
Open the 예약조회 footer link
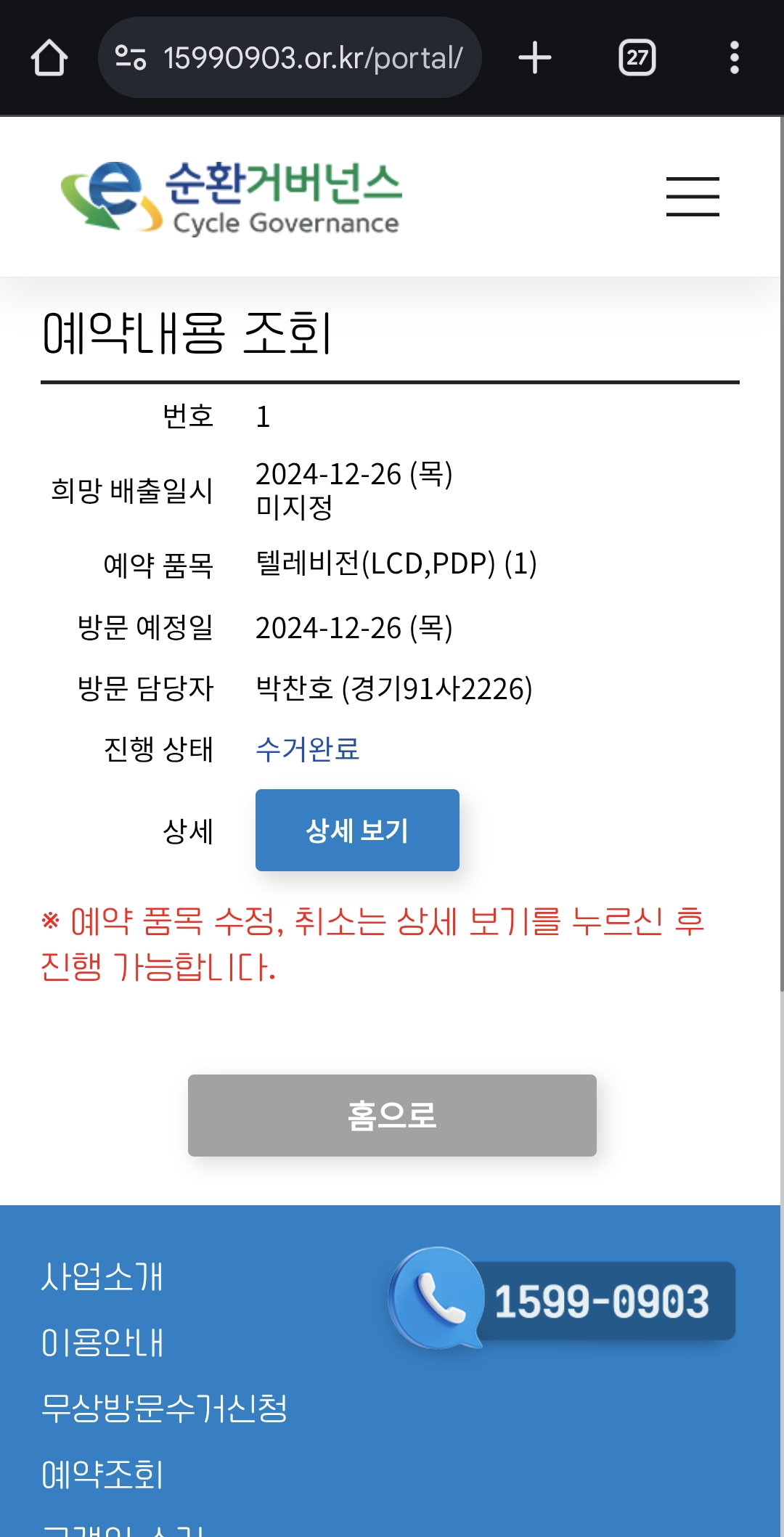click(x=102, y=1475)
